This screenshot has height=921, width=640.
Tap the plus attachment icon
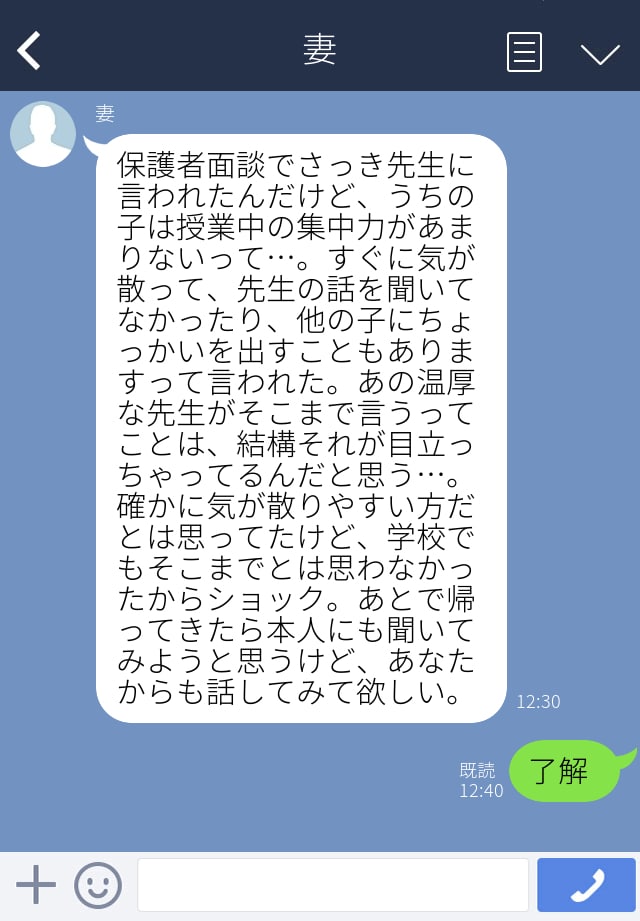(x=36, y=885)
